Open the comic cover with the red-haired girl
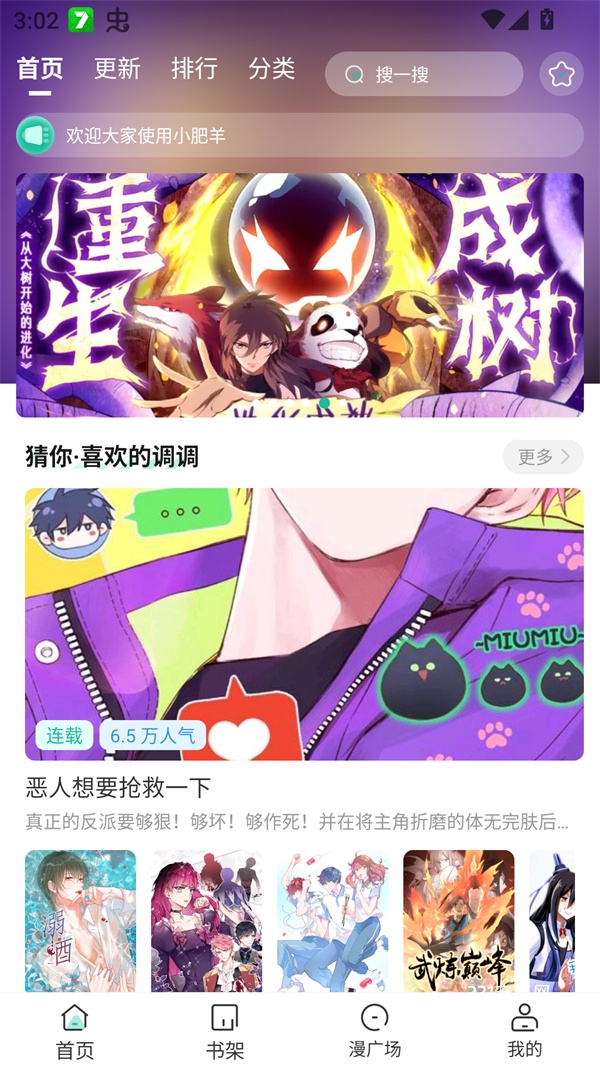Viewport: 600px width, 1066px height. pyautogui.click(x=206, y=921)
